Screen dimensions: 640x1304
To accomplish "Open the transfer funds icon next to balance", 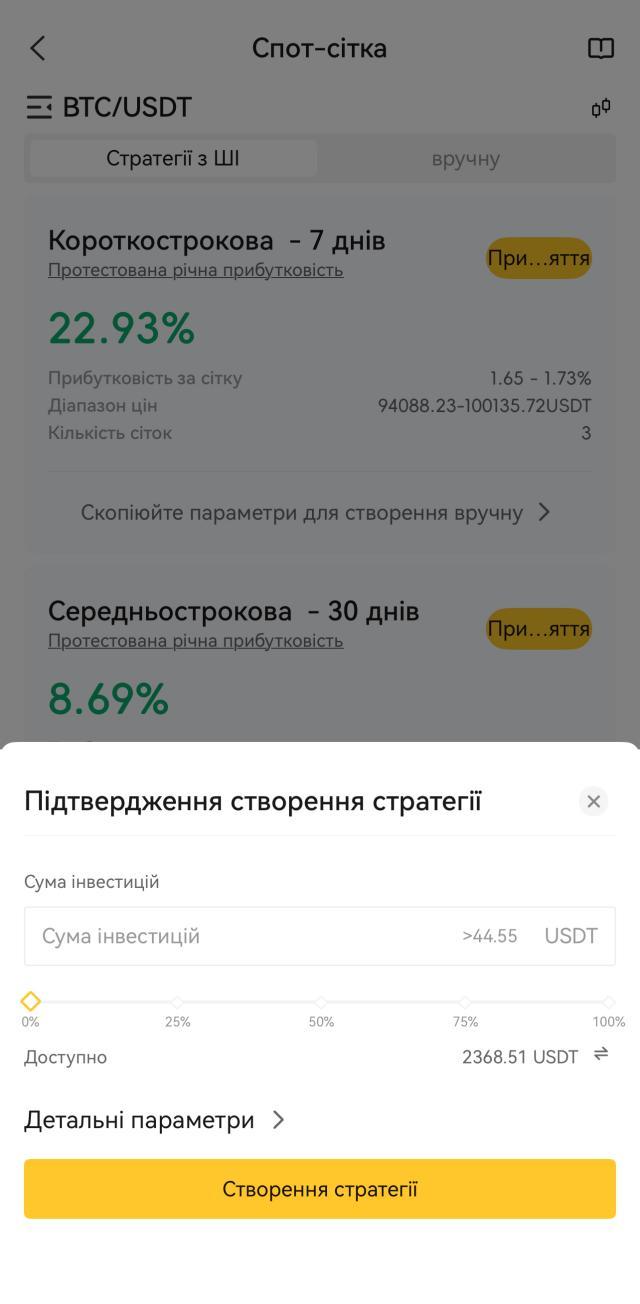I will [601, 1054].
